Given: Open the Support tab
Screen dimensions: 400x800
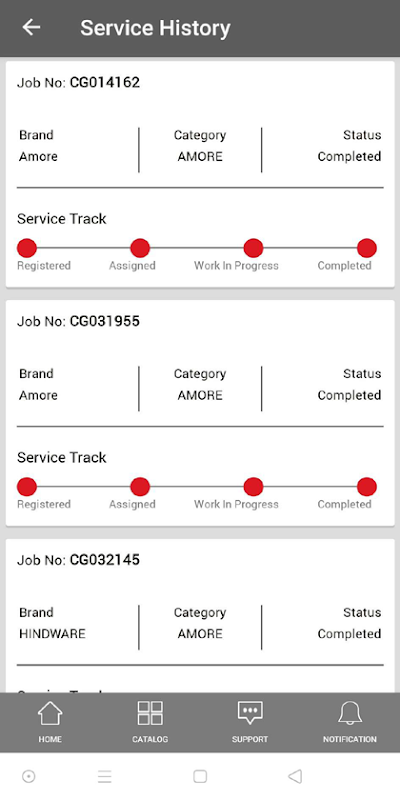Looking at the screenshot, I should [x=250, y=722].
